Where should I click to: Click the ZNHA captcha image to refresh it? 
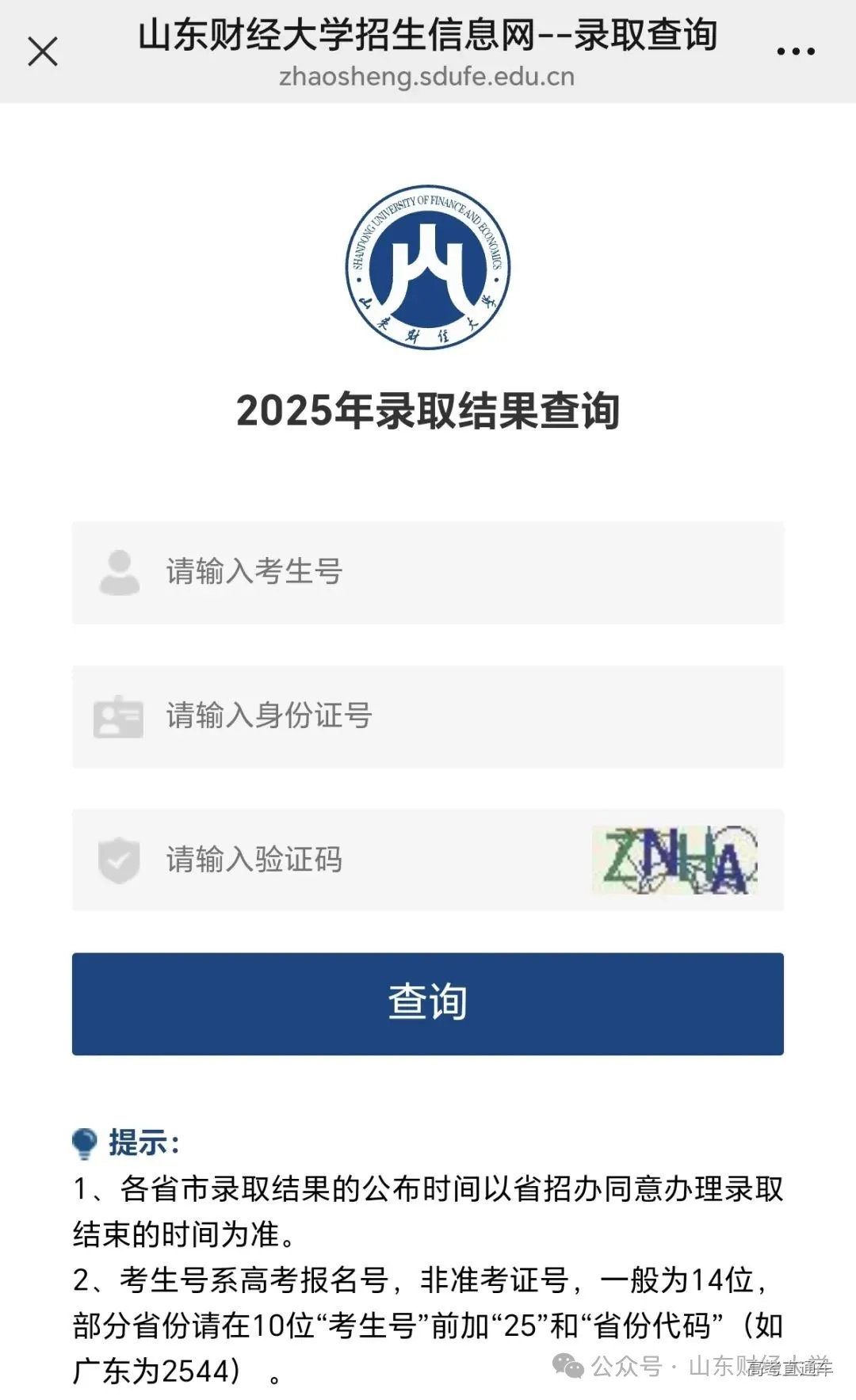point(674,862)
